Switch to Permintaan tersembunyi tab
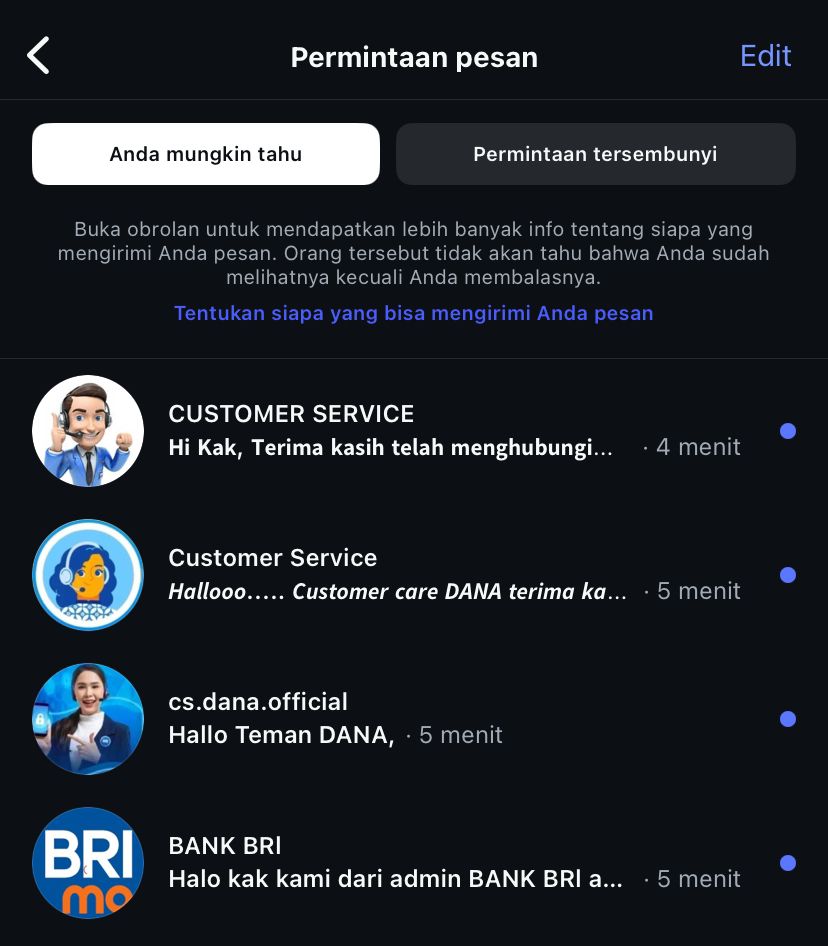 click(x=595, y=155)
